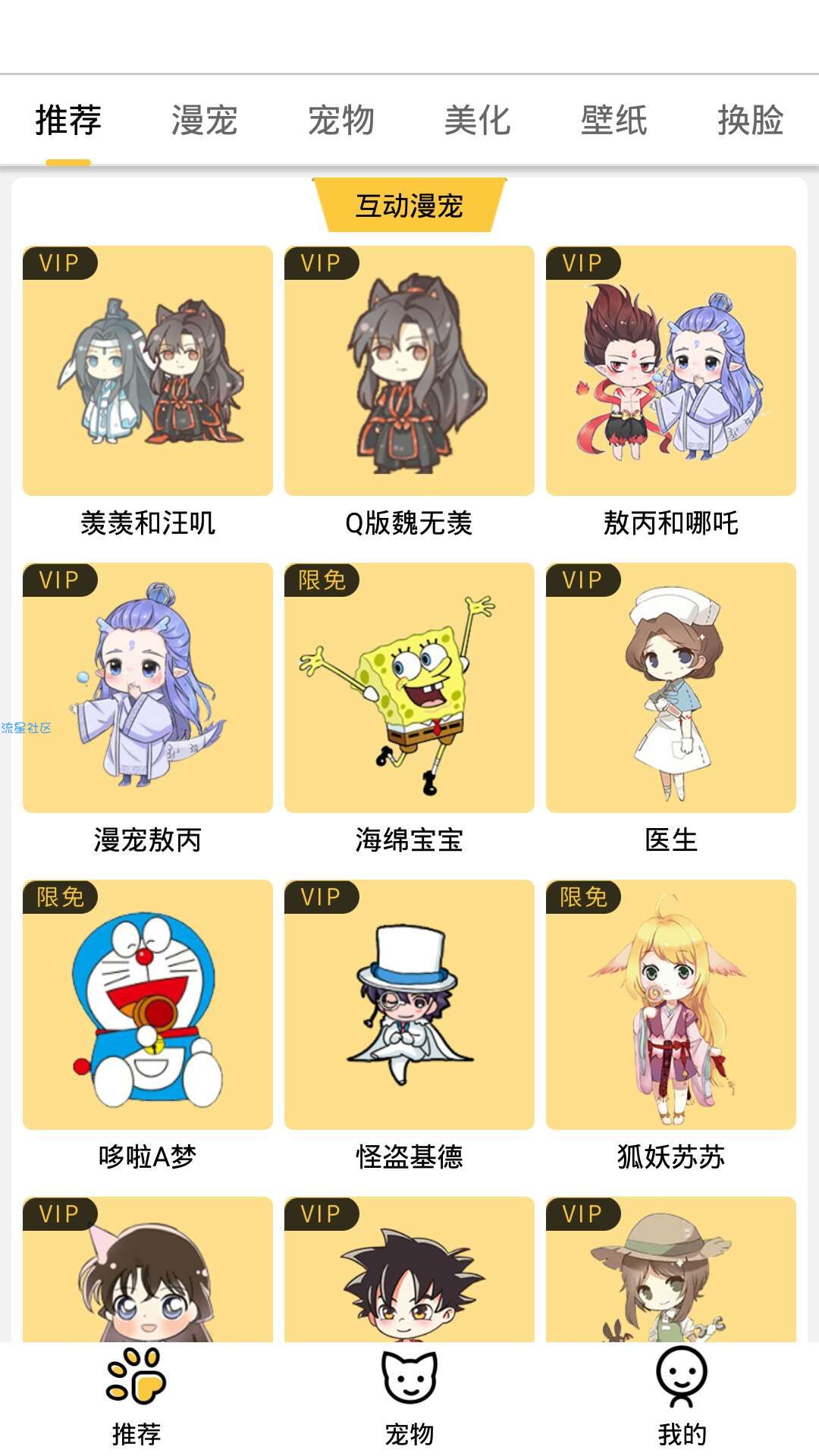Screen dimensions: 819x1456
Task: Tap the 医生 pet card
Action: [671, 688]
